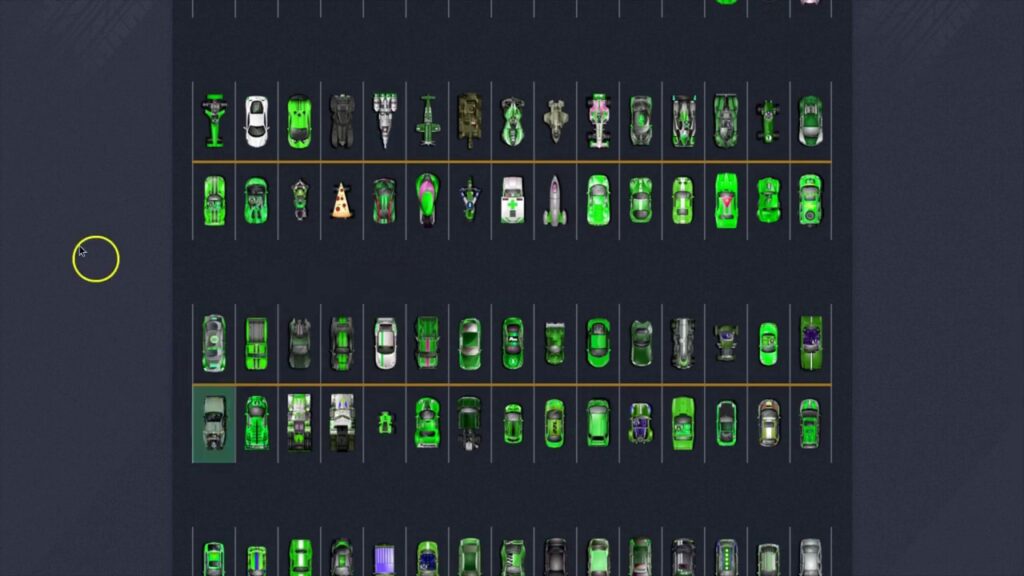Choose the green and pink hovercraft
This screenshot has width=1024, height=576.
click(x=427, y=199)
